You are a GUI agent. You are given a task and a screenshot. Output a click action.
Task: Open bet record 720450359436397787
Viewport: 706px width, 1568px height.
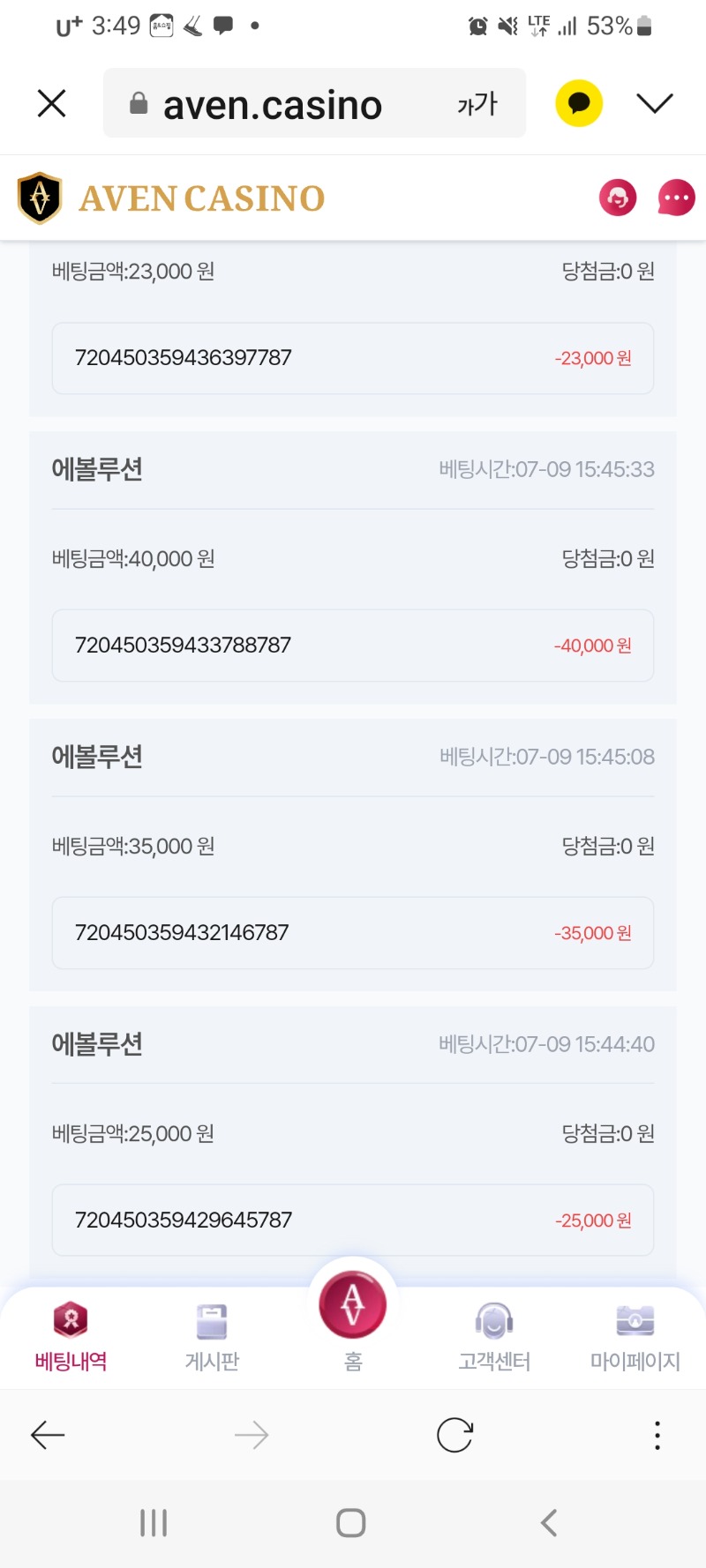point(353,358)
